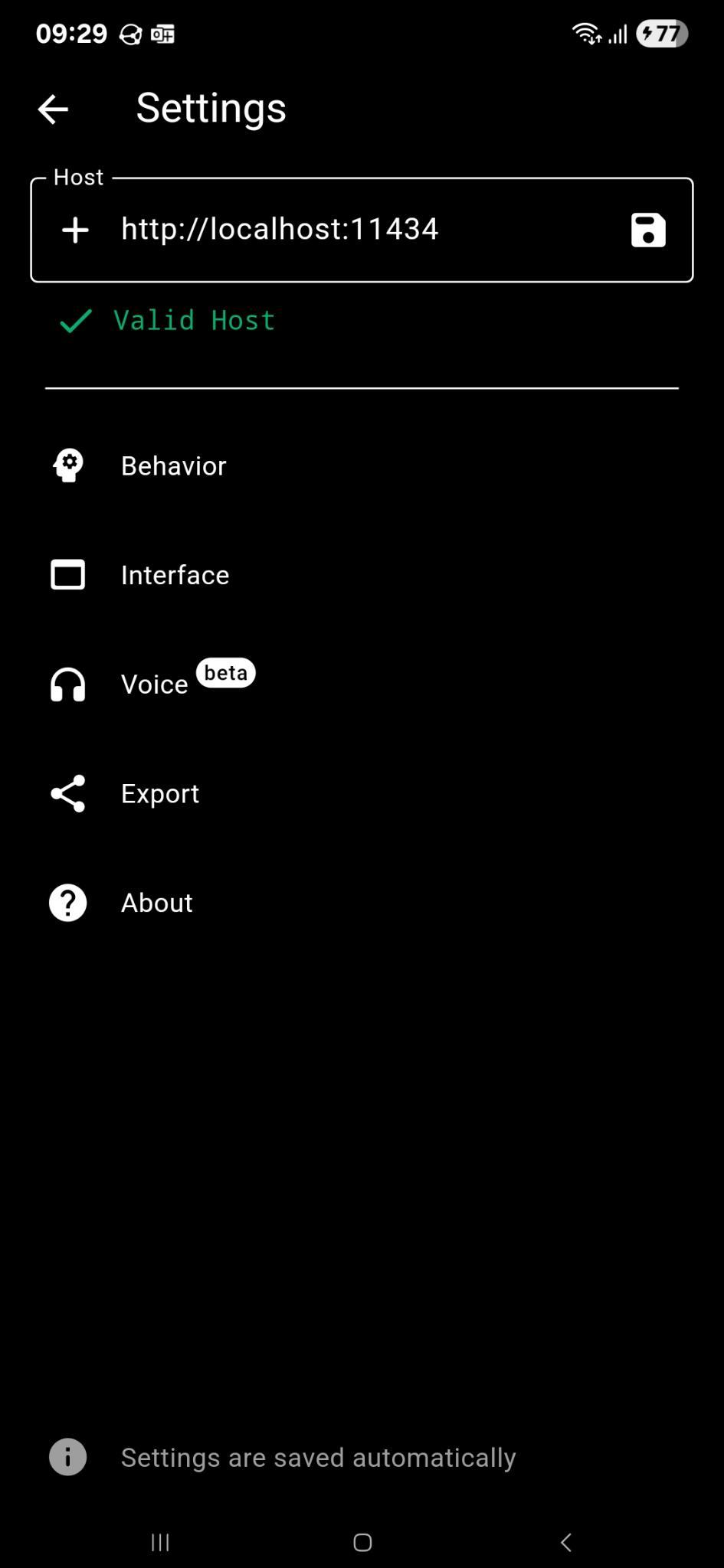
Task: Save the host with the floppy icon
Action: point(648,230)
